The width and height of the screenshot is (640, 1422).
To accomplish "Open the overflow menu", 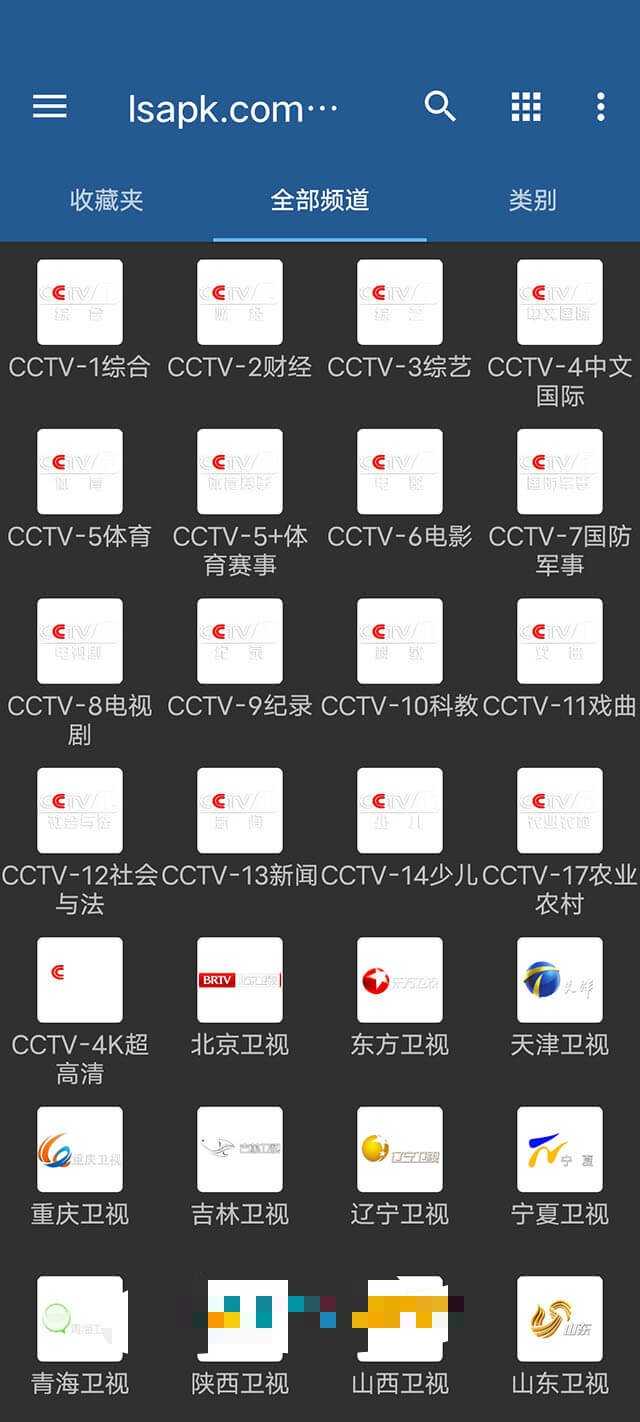I will (601, 107).
